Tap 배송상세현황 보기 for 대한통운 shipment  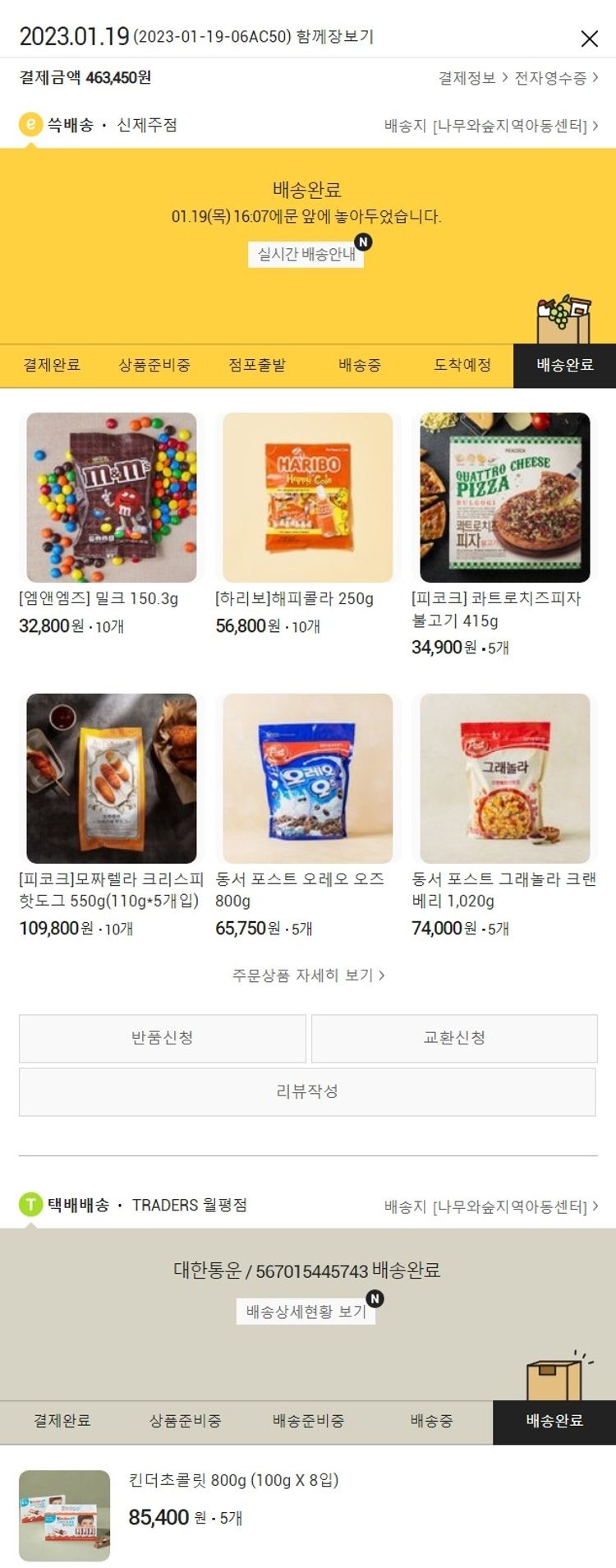click(x=306, y=1312)
